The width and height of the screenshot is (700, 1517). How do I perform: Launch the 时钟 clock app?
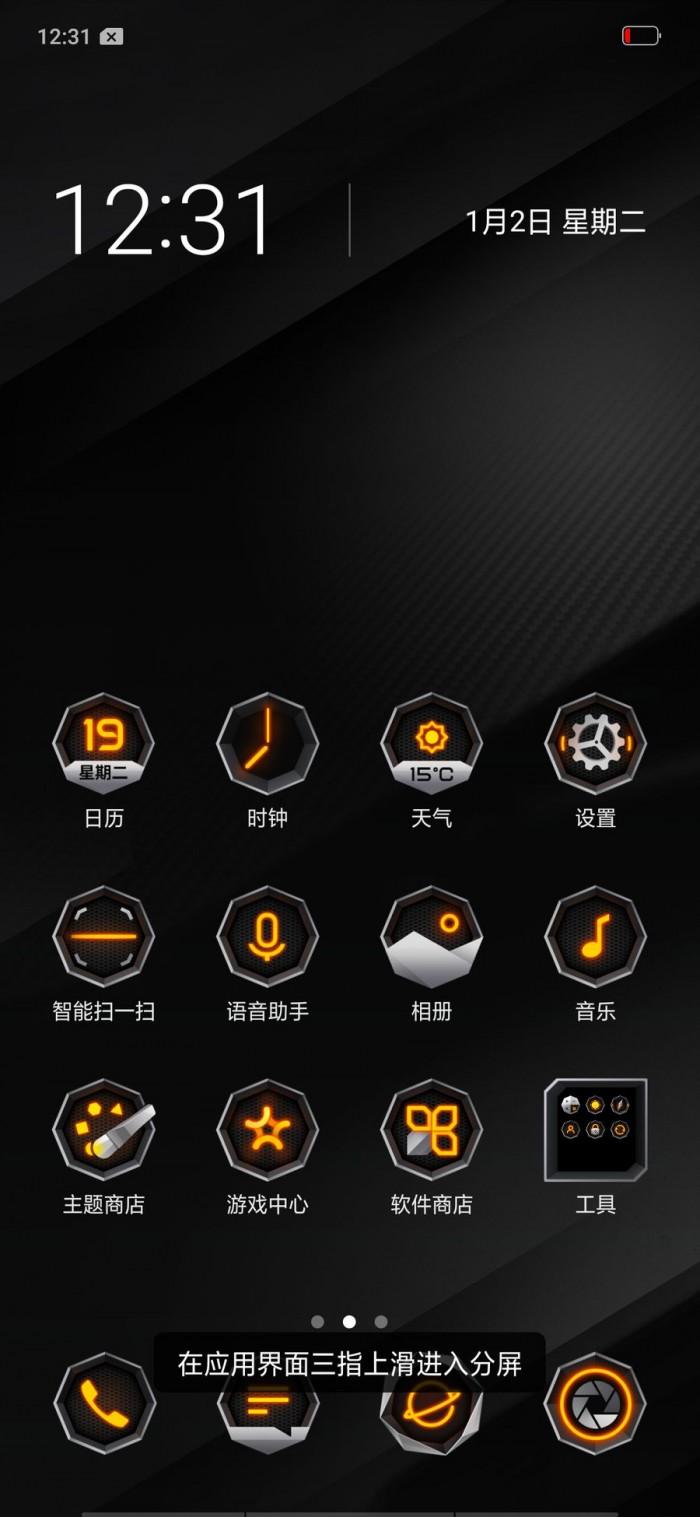[267, 744]
